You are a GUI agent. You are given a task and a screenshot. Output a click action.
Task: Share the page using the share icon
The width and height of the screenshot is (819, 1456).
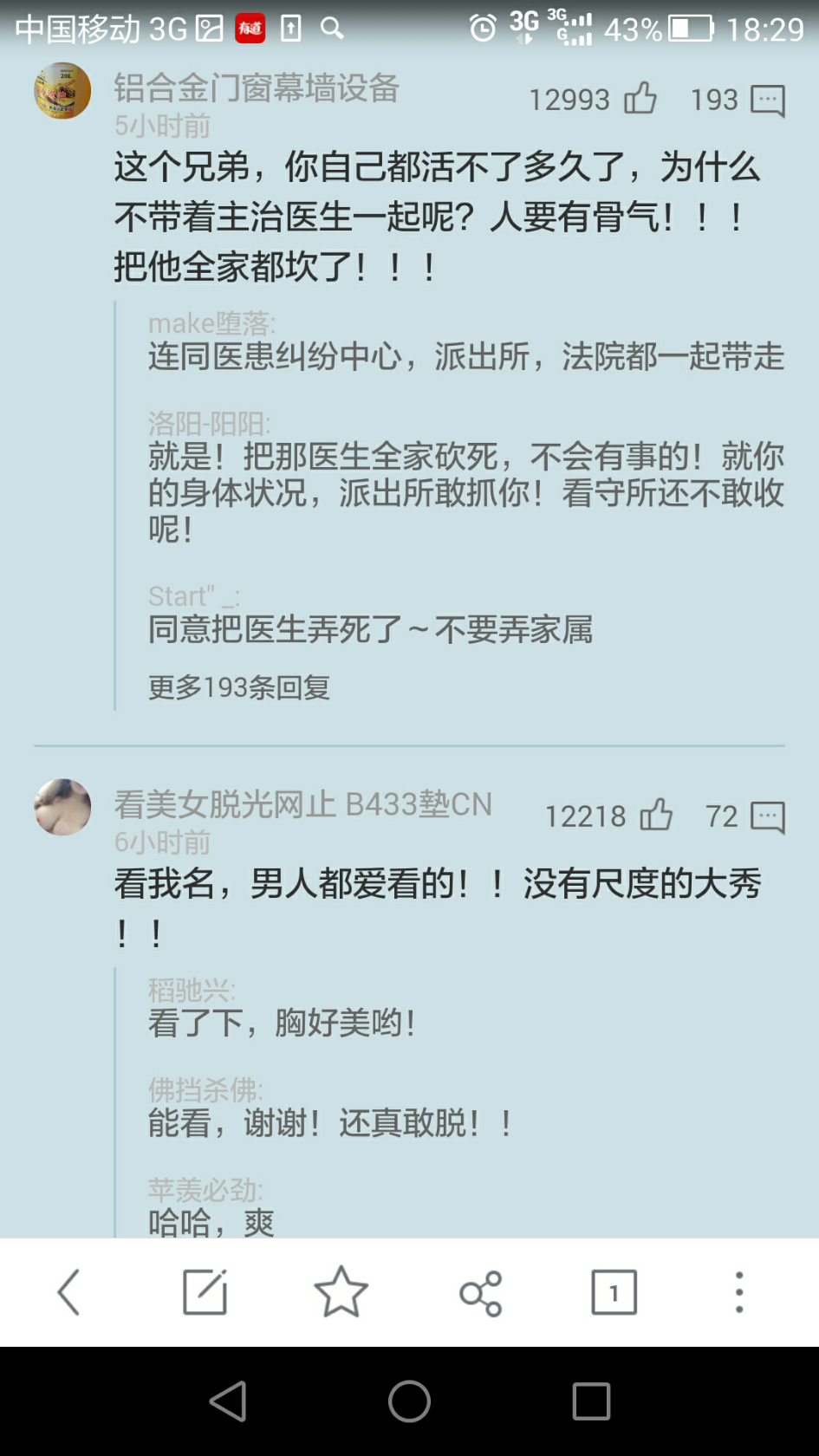click(477, 1291)
